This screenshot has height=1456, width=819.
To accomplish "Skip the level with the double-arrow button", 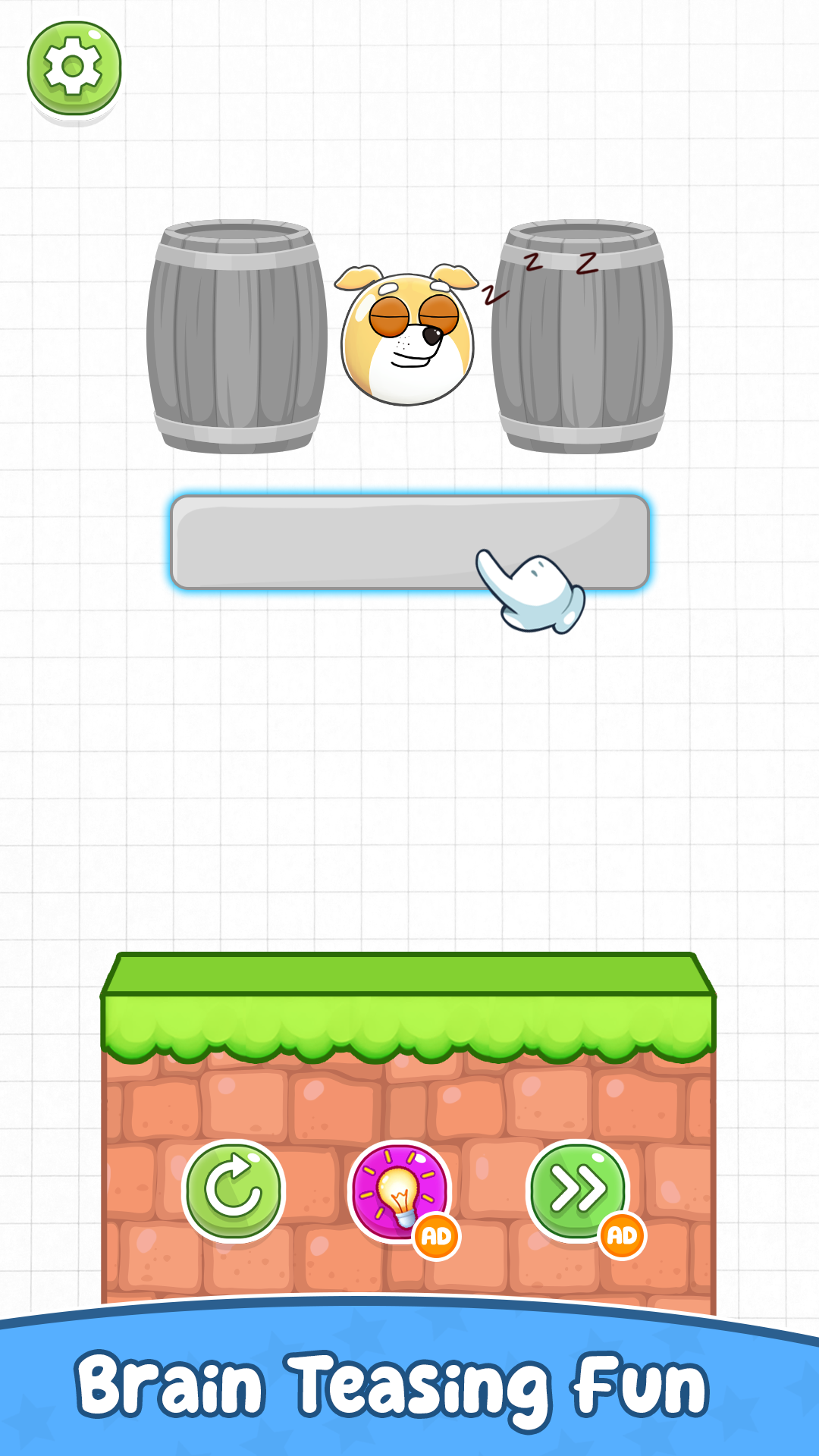I will click(578, 1190).
